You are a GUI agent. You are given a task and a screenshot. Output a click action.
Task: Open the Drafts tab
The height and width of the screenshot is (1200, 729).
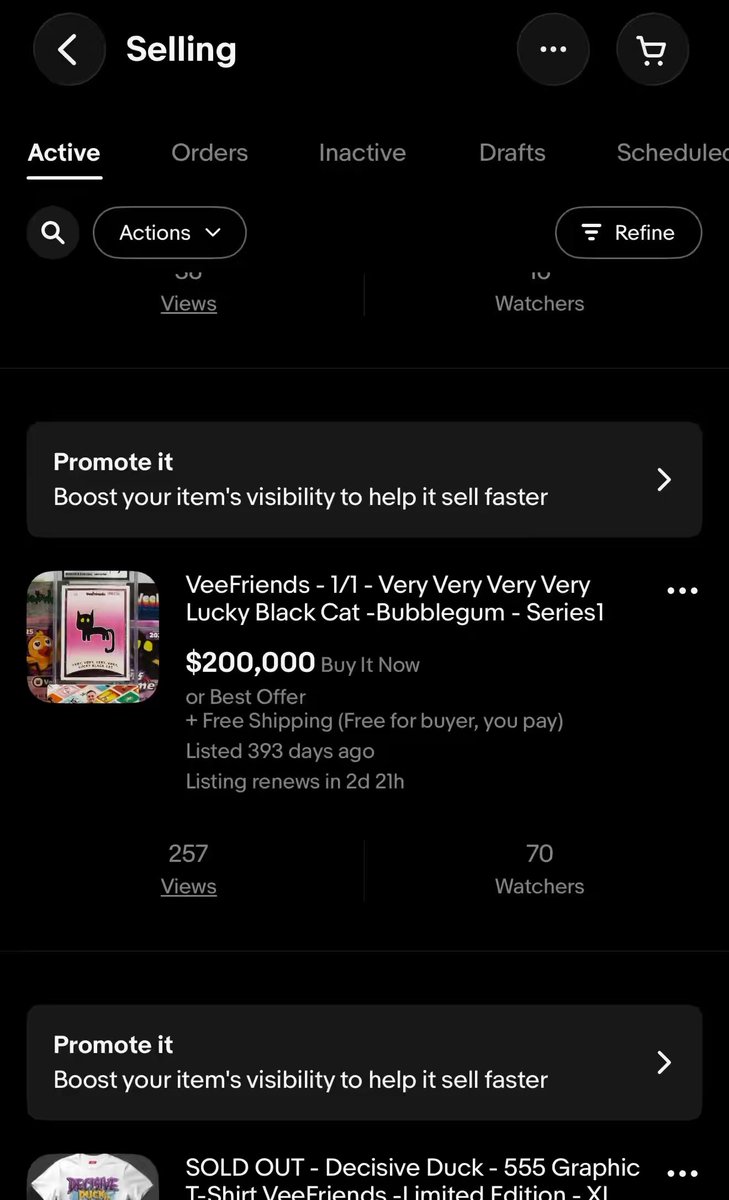(512, 153)
